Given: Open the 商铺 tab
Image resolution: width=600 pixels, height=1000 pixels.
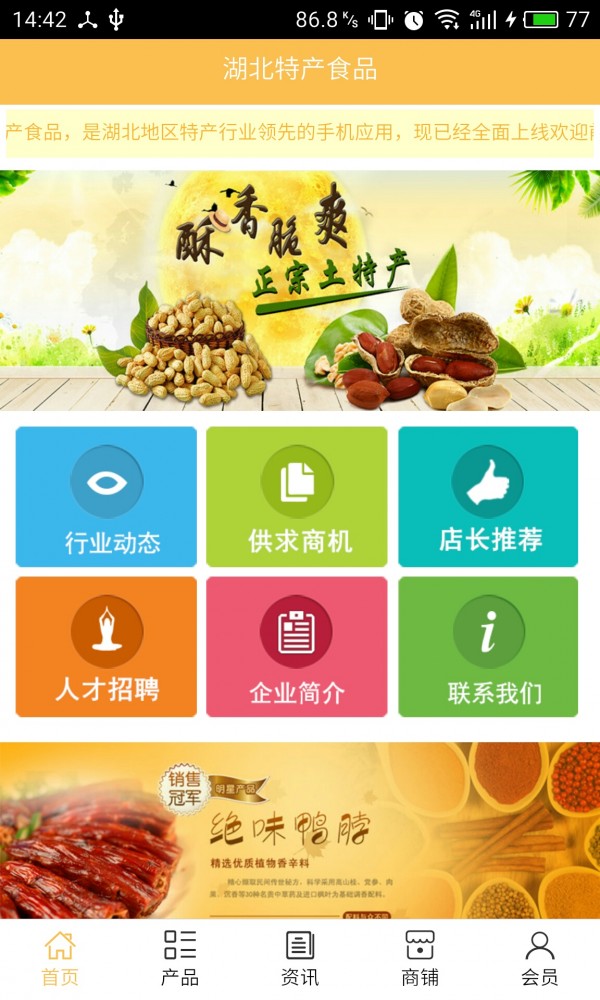Looking at the screenshot, I should pyautogui.click(x=420, y=958).
